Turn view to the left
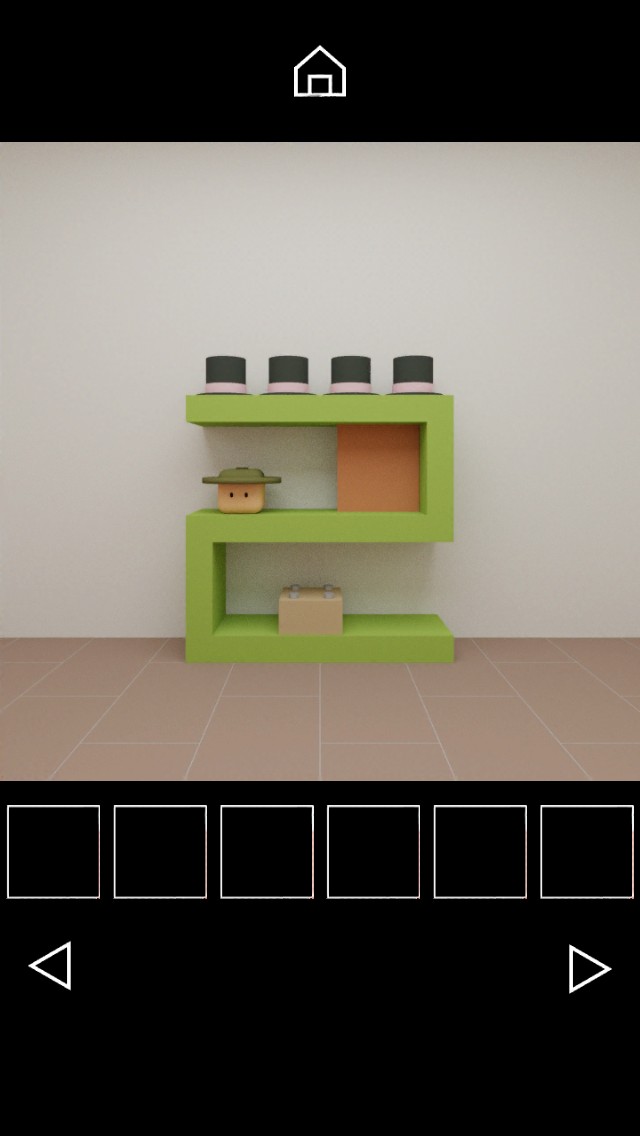The height and width of the screenshot is (1136, 640). (50, 966)
